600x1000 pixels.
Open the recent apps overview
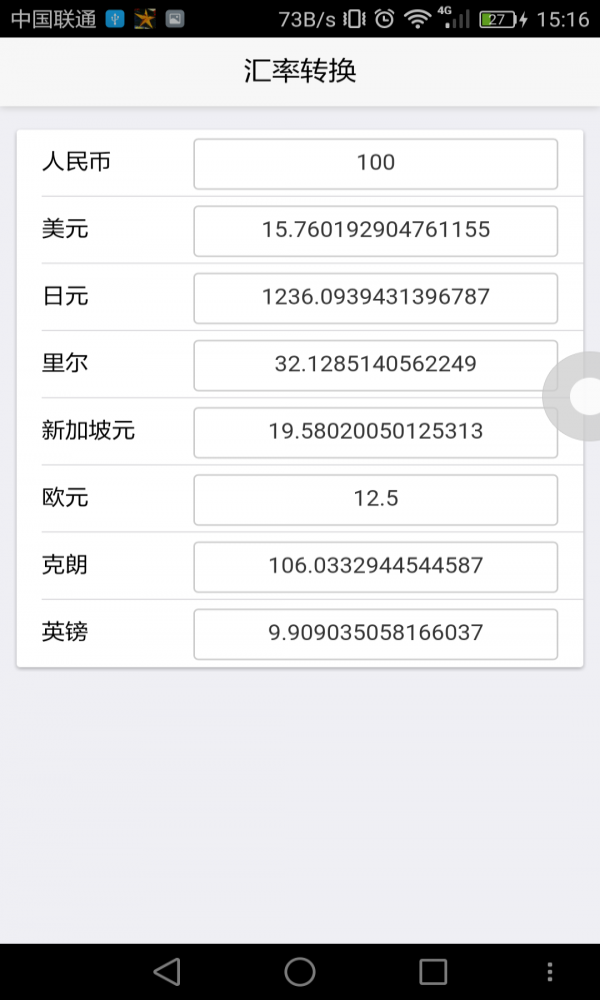[433, 971]
